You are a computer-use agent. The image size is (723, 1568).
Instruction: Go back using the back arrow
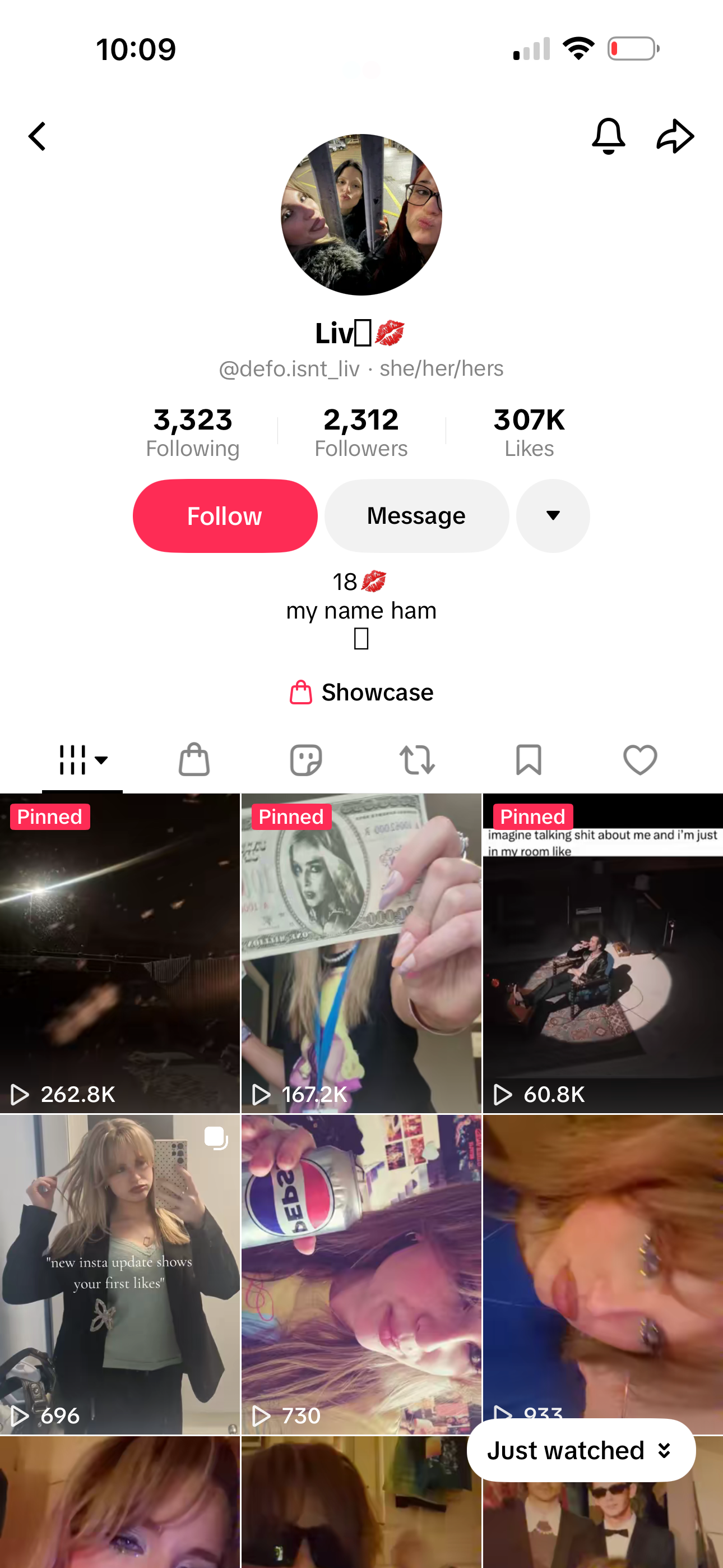(37, 136)
